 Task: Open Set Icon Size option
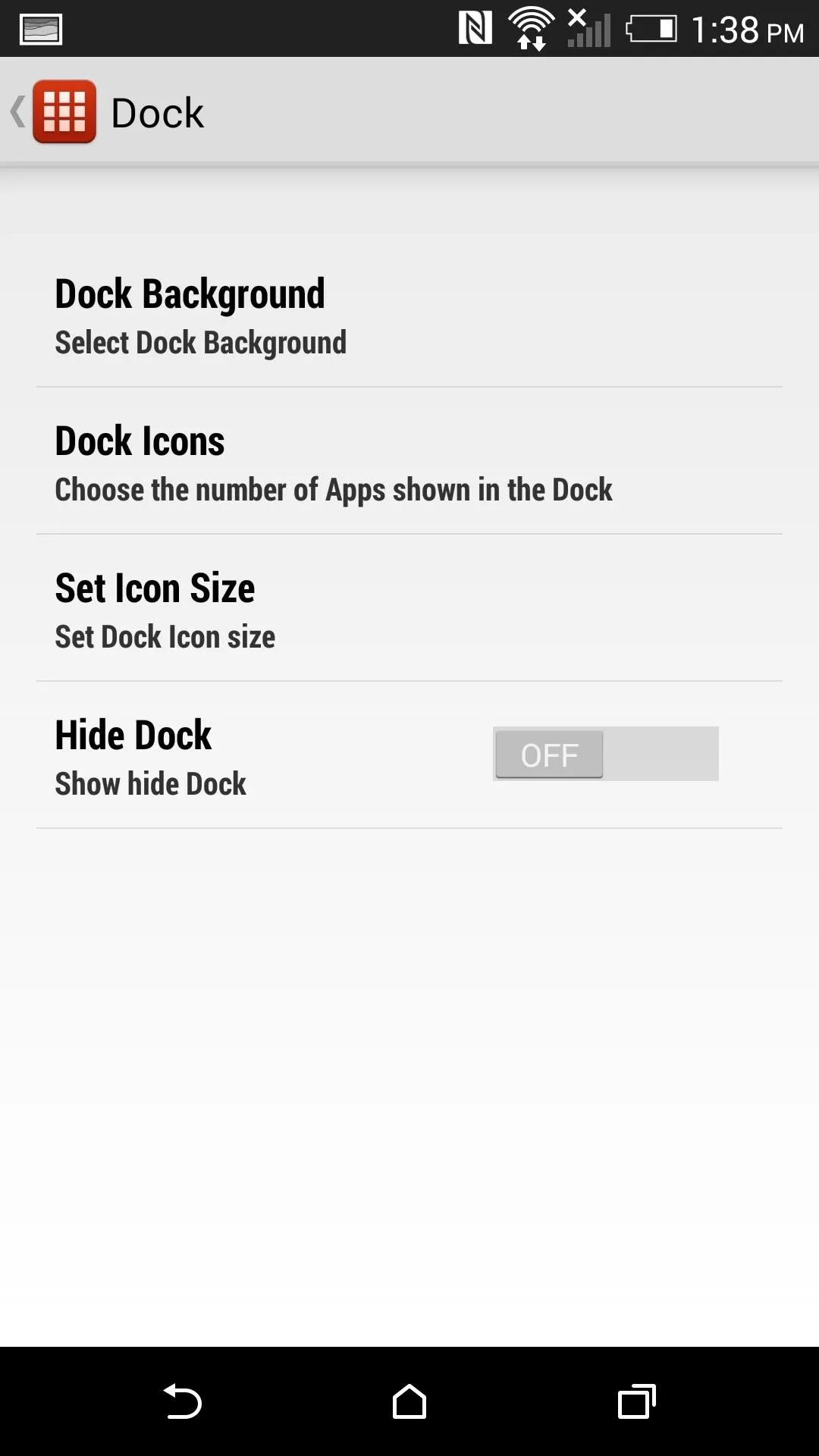[409, 608]
